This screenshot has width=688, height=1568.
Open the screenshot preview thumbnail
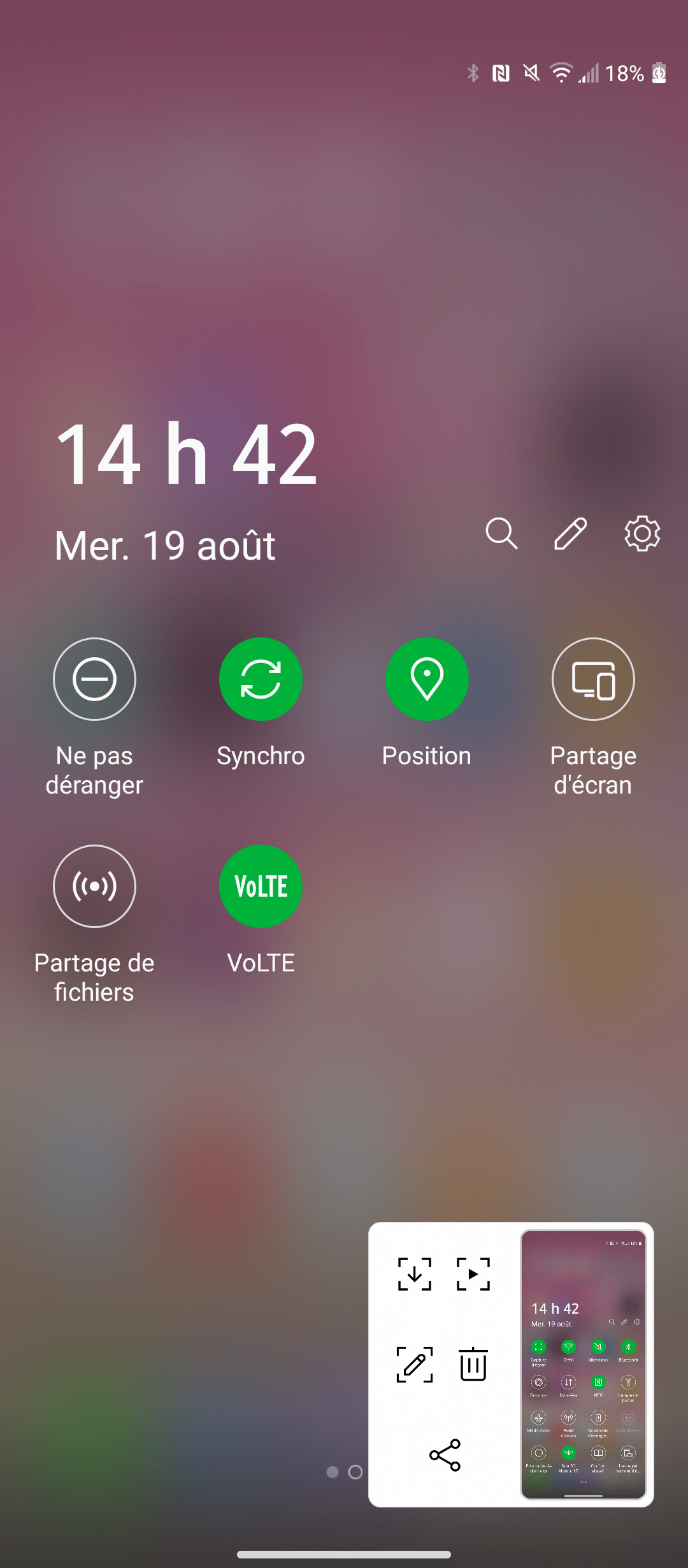[x=584, y=1365]
